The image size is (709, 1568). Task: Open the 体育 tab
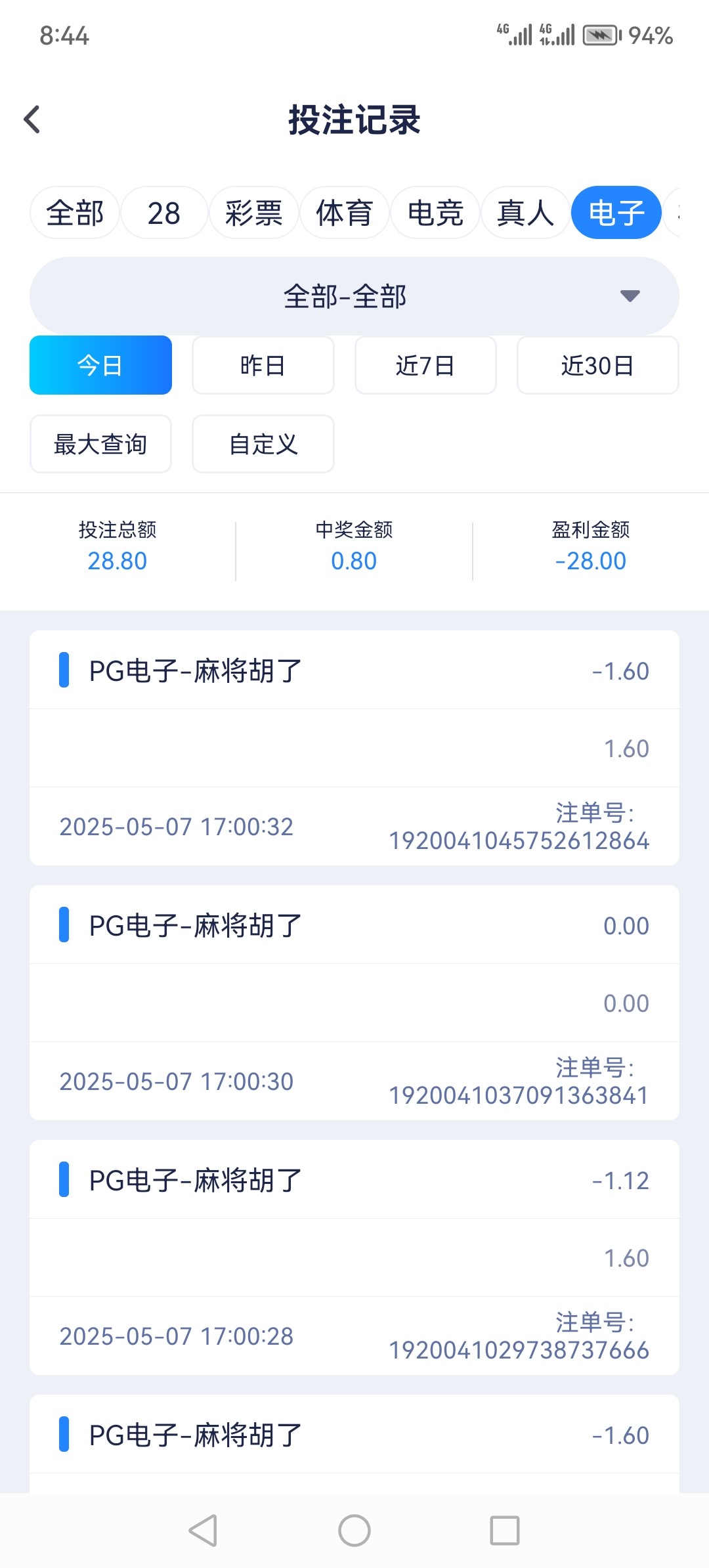click(345, 213)
